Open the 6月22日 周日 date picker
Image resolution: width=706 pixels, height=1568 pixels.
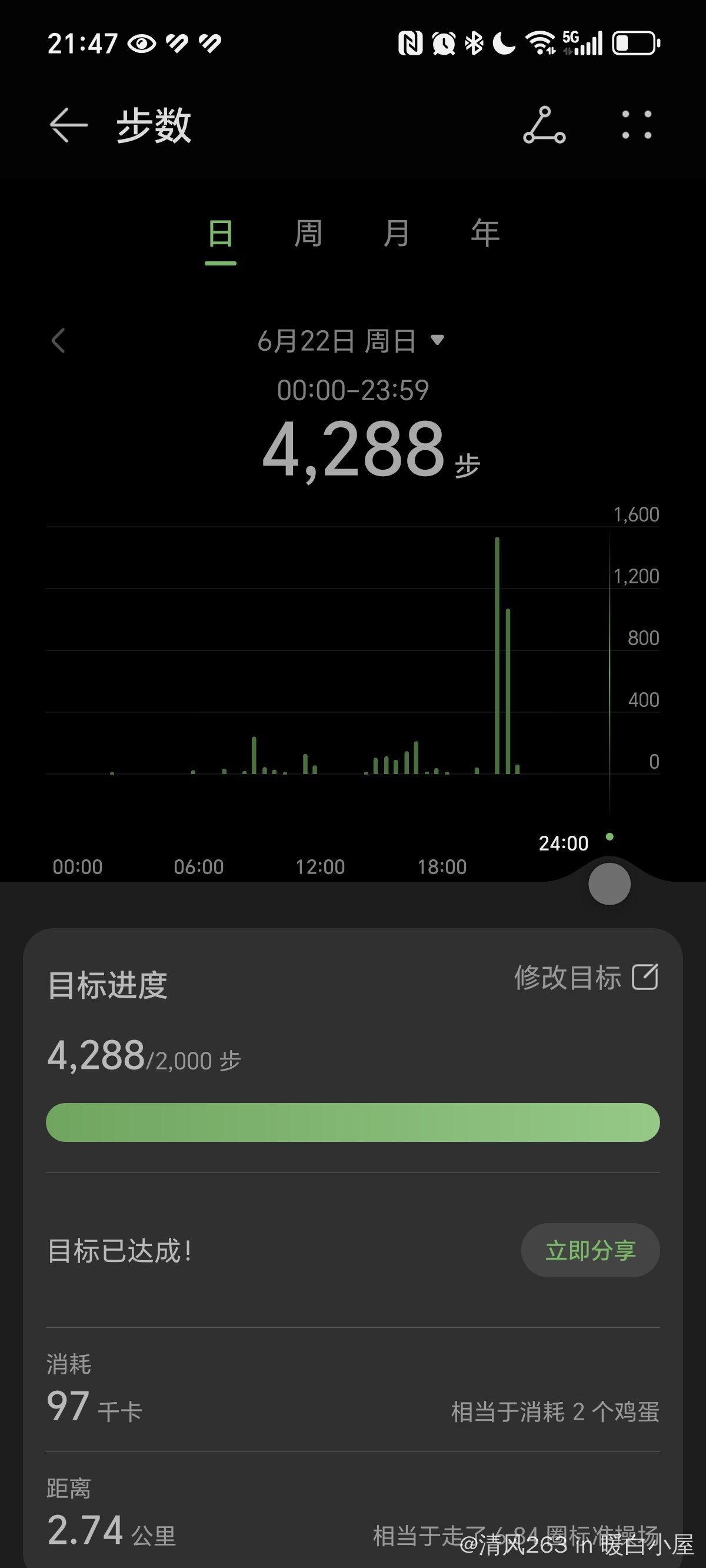(351, 341)
